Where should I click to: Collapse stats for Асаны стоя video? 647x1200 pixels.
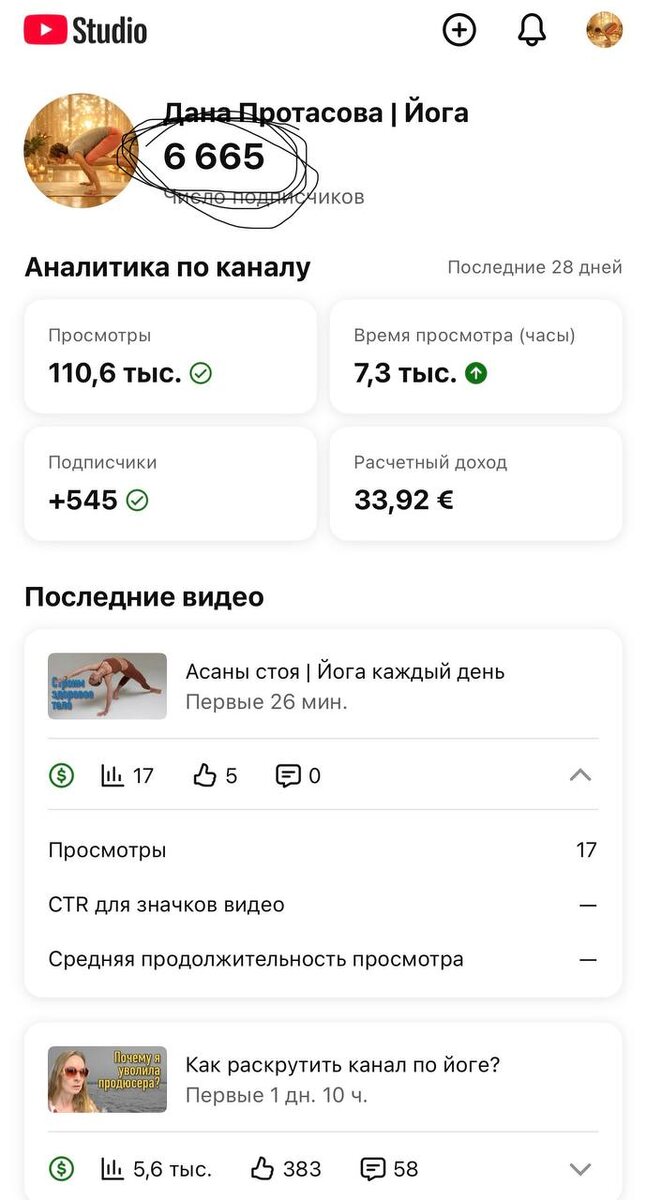click(580, 775)
